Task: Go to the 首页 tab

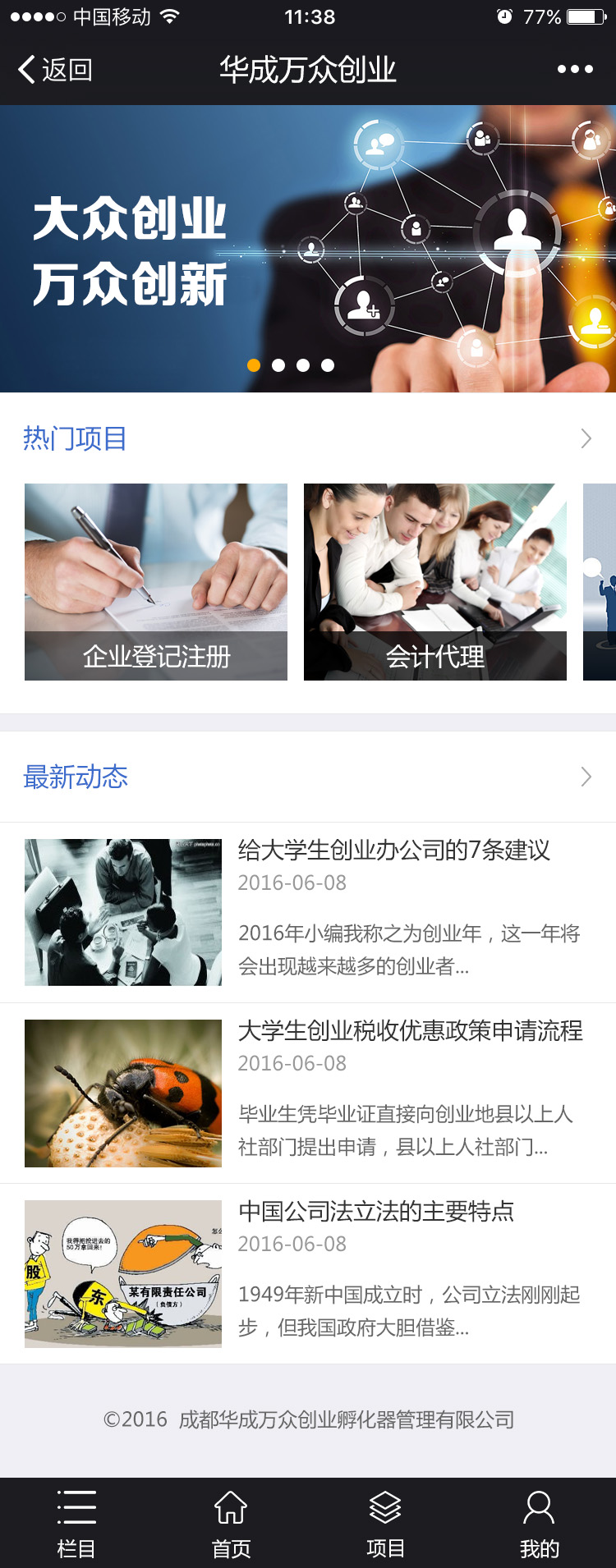Action: click(x=231, y=1524)
